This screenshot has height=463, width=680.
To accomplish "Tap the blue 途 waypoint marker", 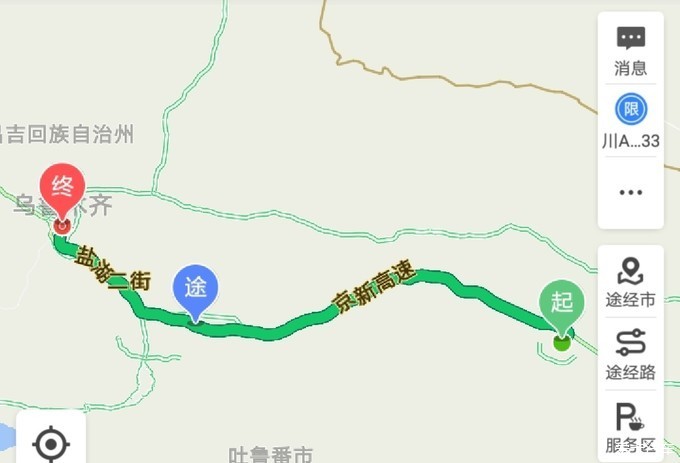I will click(196, 290).
